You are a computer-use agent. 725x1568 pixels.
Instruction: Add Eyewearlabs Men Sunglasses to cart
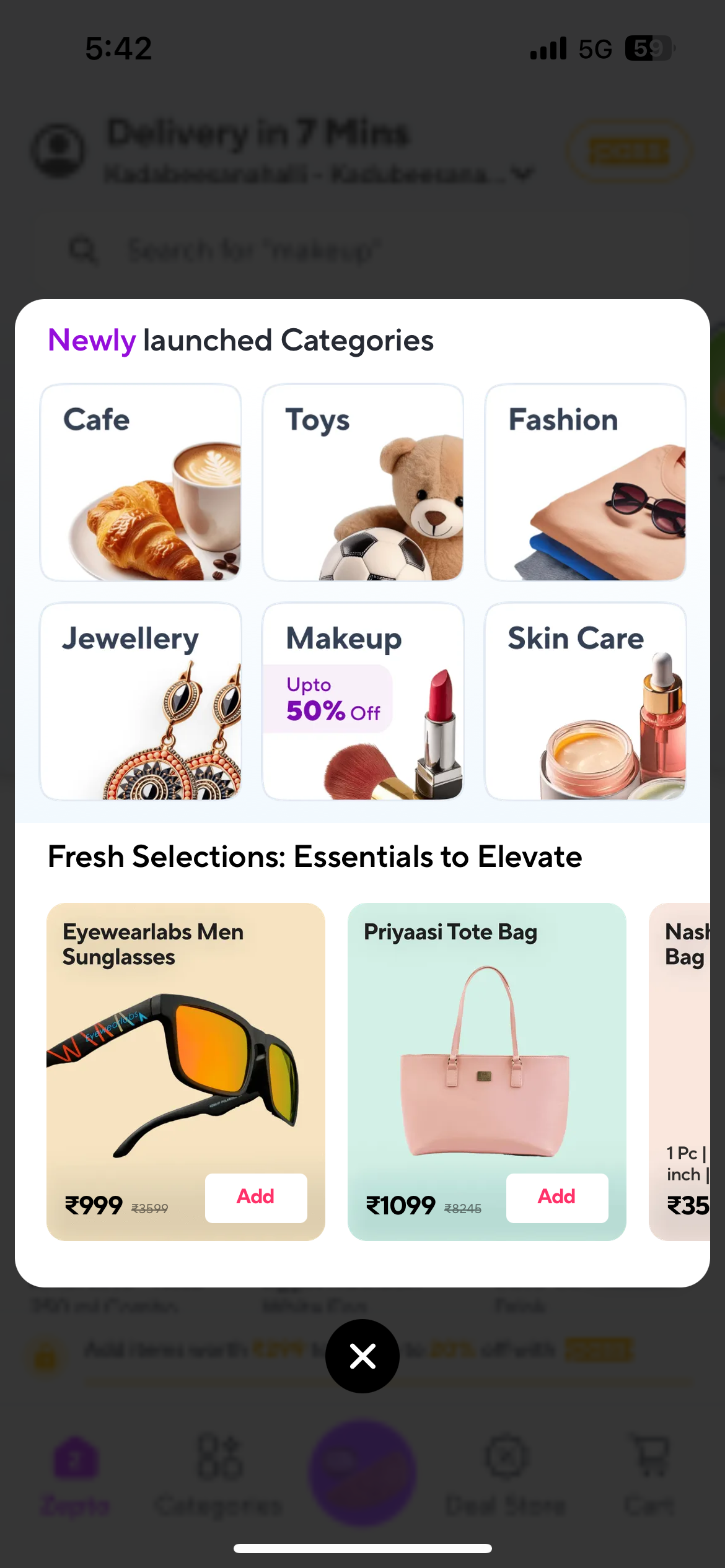pyautogui.click(x=256, y=1198)
